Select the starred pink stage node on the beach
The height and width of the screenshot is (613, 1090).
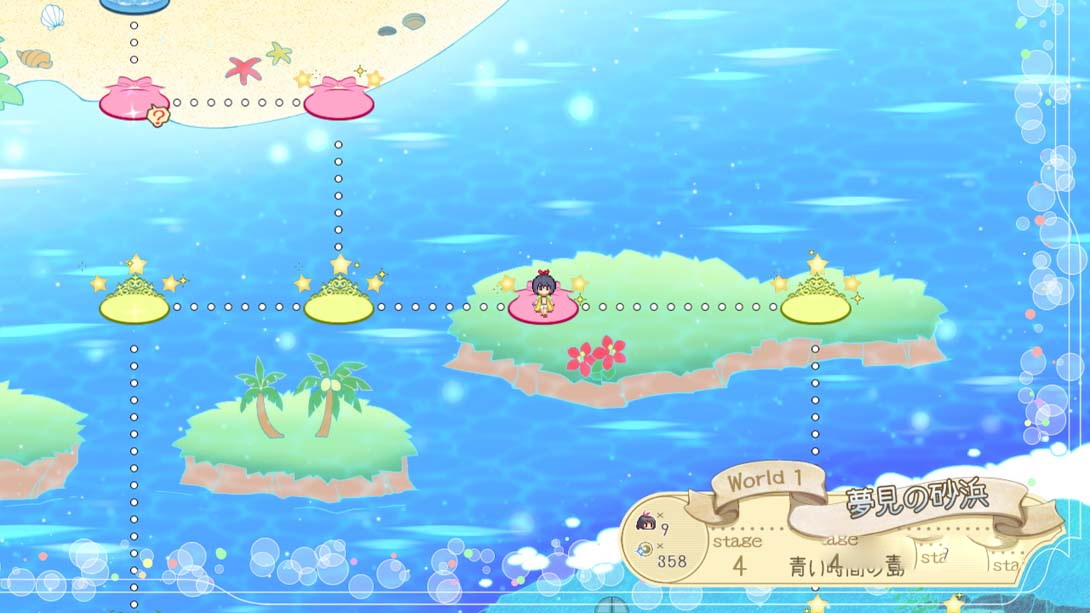tap(339, 99)
